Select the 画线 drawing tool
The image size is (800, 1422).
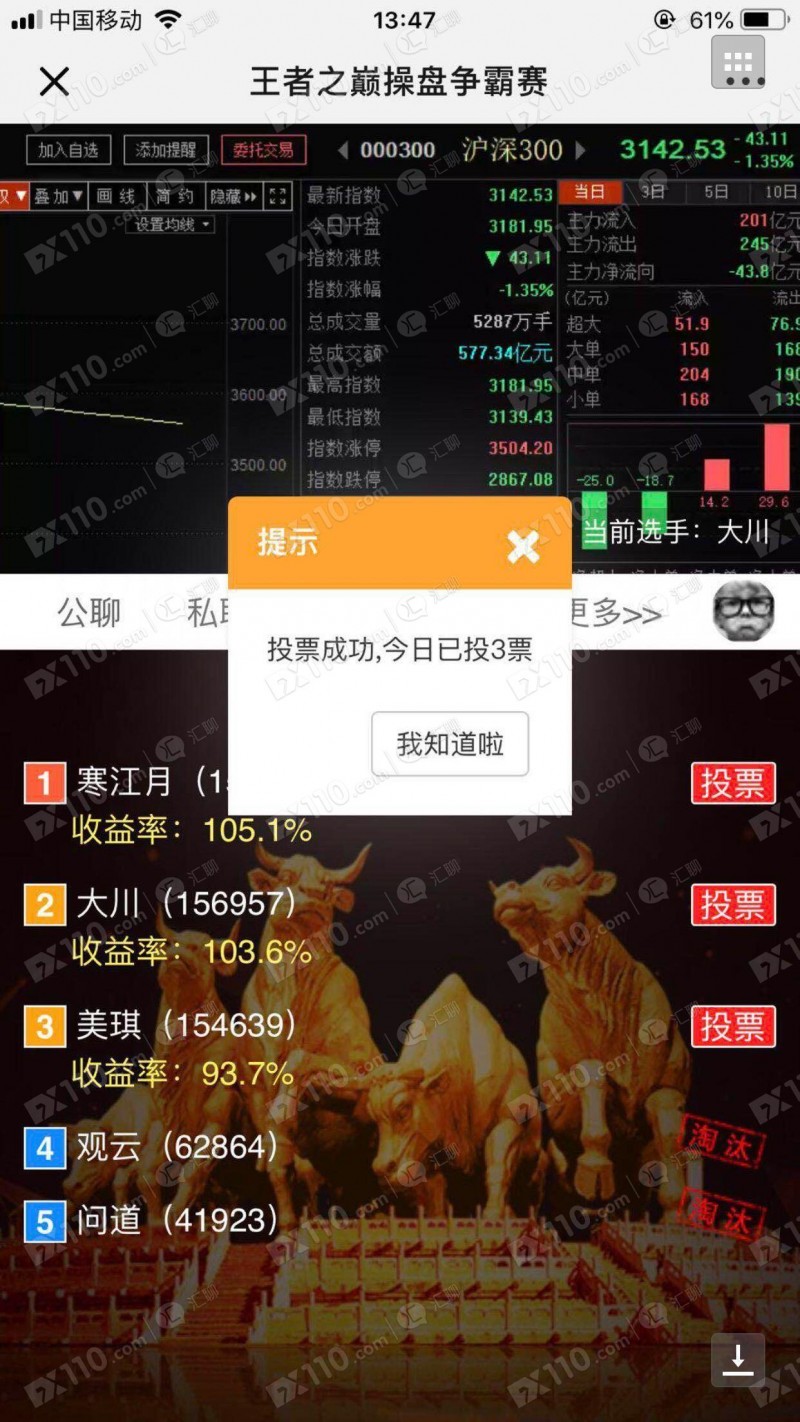tap(117, 197)
